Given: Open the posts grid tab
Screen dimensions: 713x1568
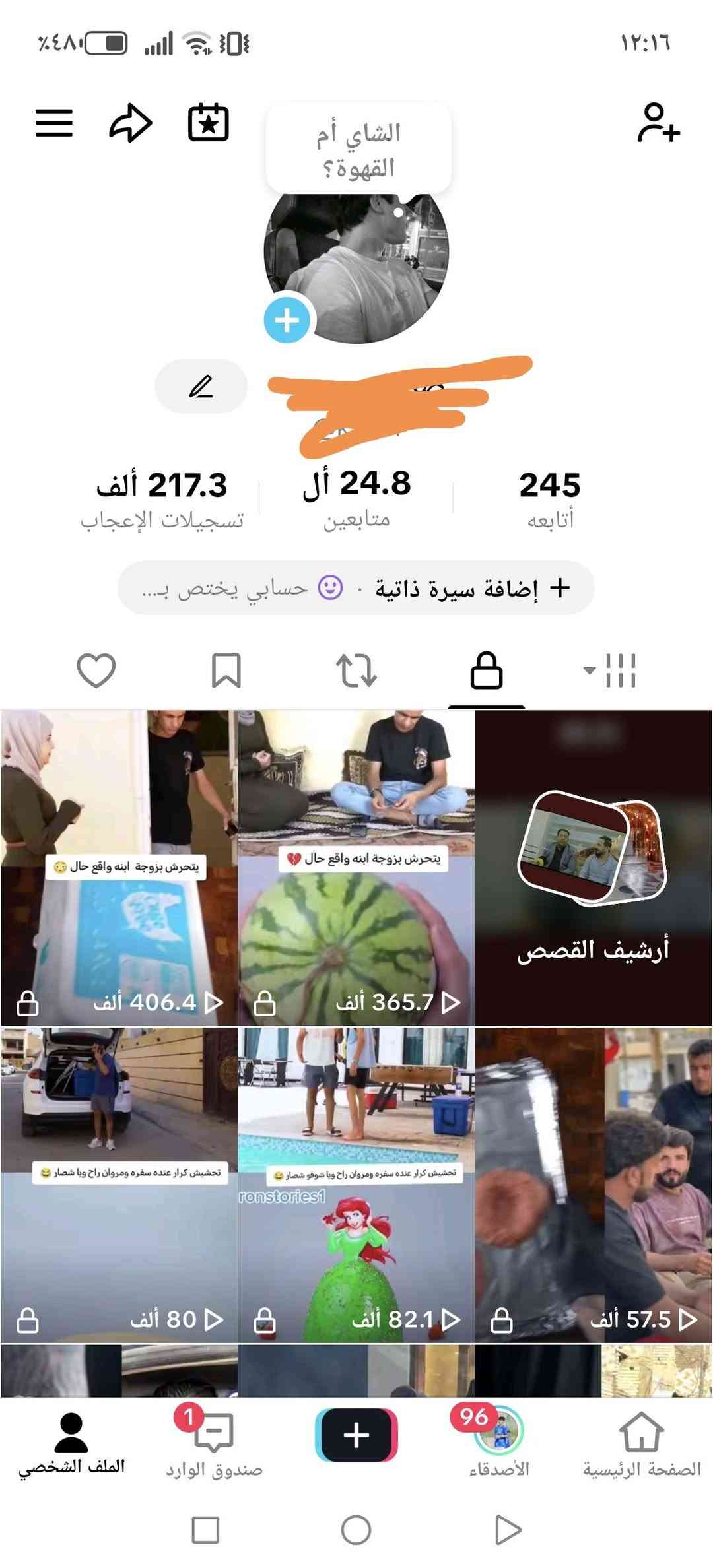Looking at the screenshot, I should 611,670.
